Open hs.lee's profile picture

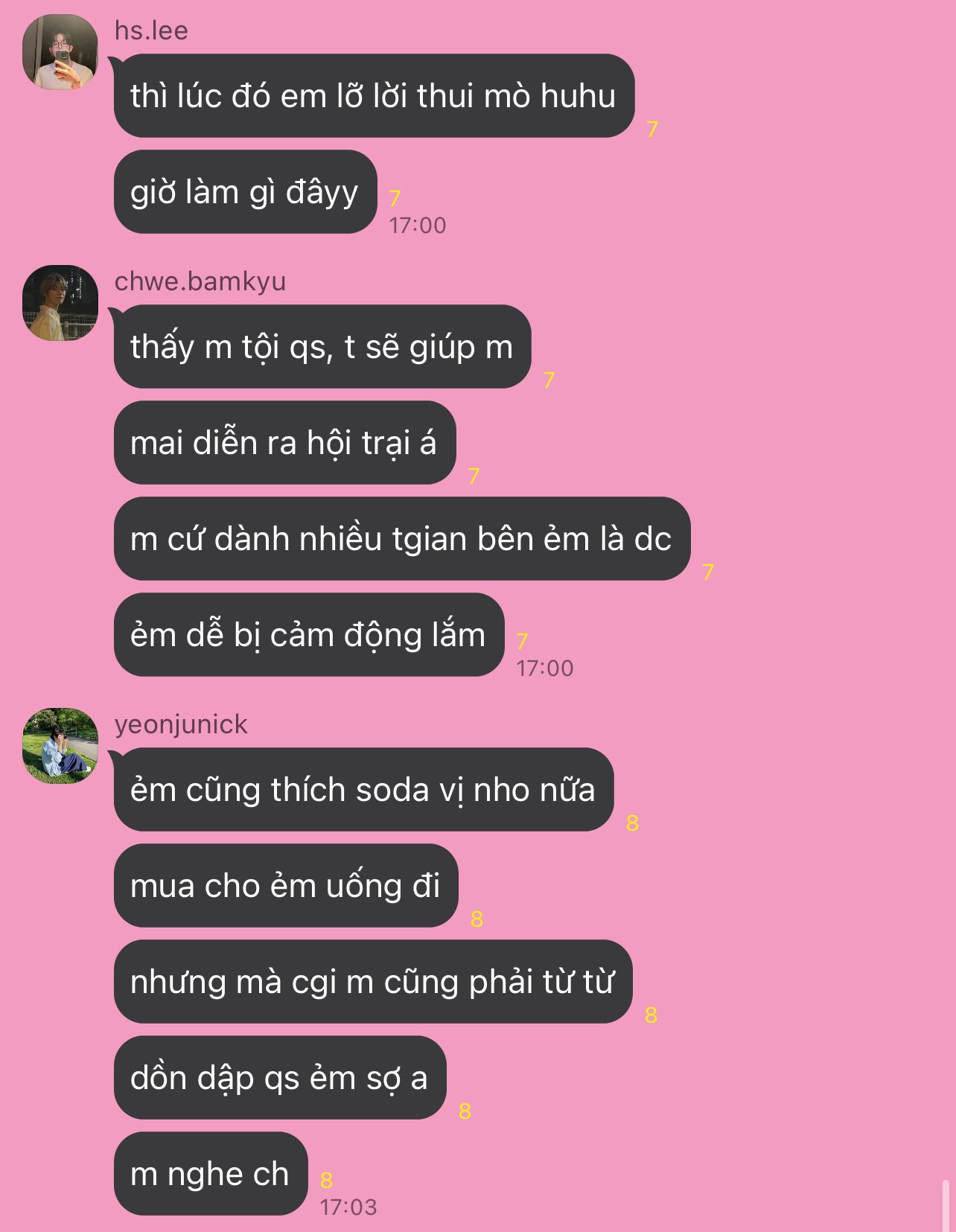60,52
